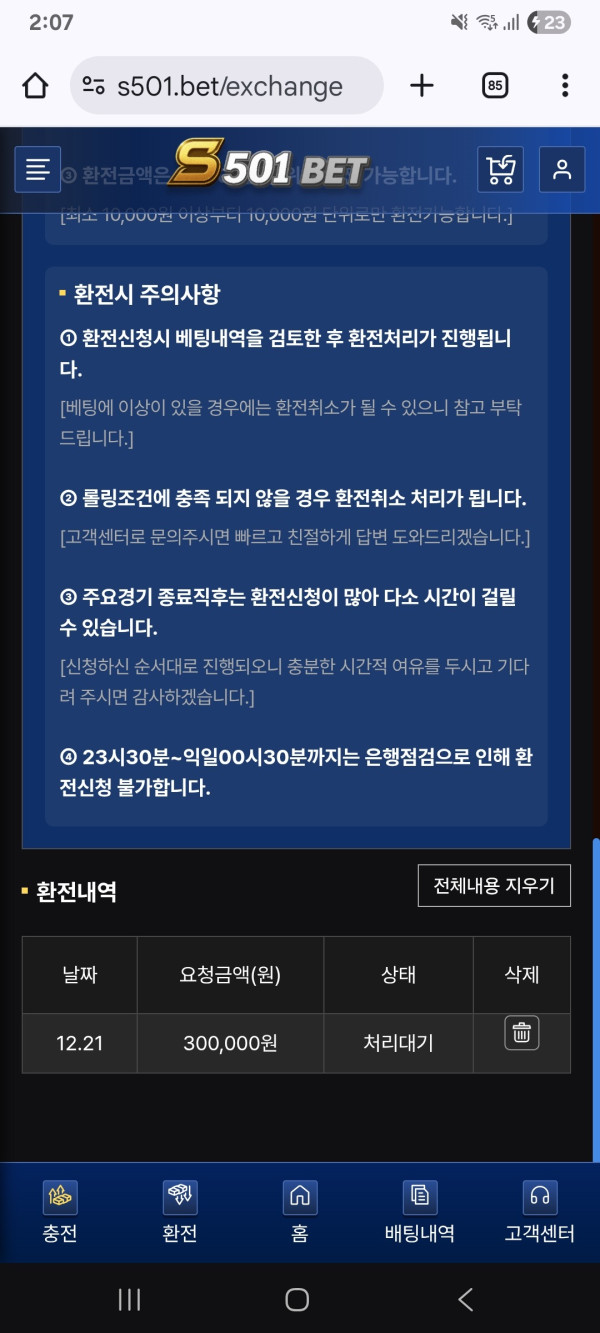Delete the 12.21 300,000원 exchange request
The width and height of the screenshot is (600, 1333).
(x=521, y=1033)
